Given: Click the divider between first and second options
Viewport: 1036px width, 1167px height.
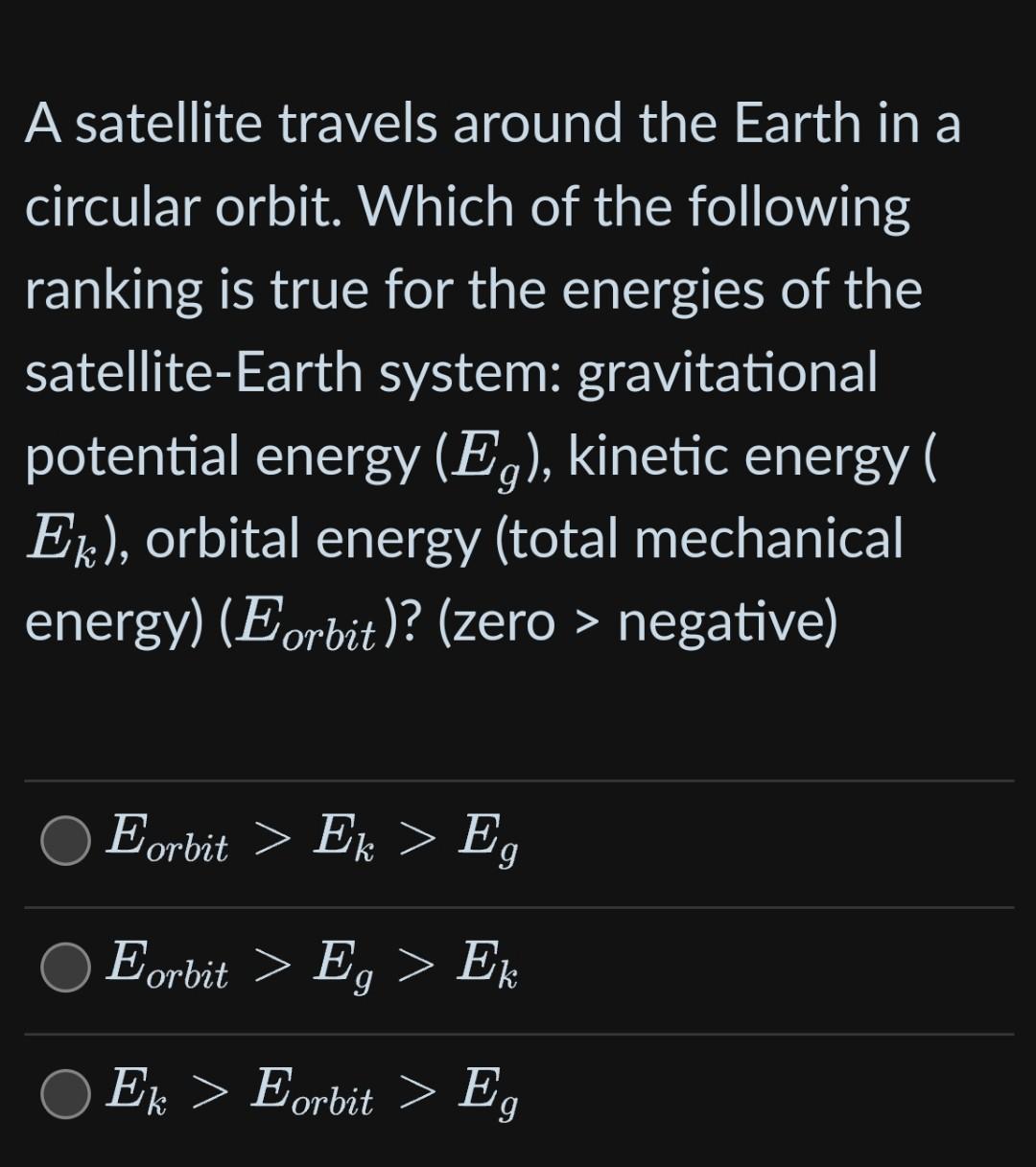Looking at the screenshot, I should [x=518, y=905].
